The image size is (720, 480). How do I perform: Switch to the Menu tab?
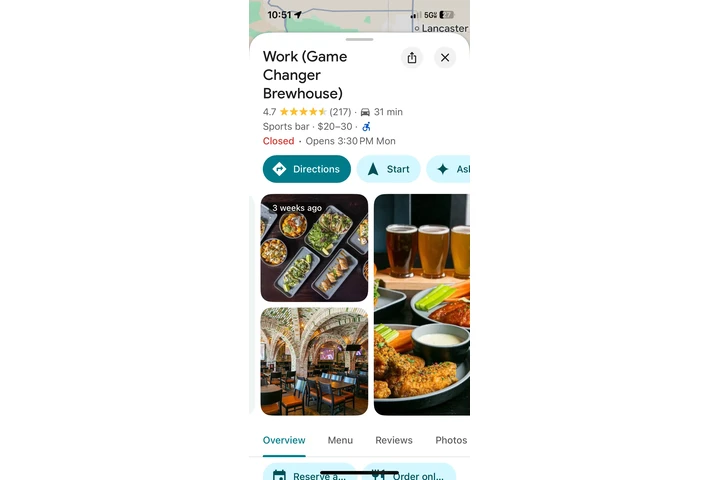click(340, 440)
